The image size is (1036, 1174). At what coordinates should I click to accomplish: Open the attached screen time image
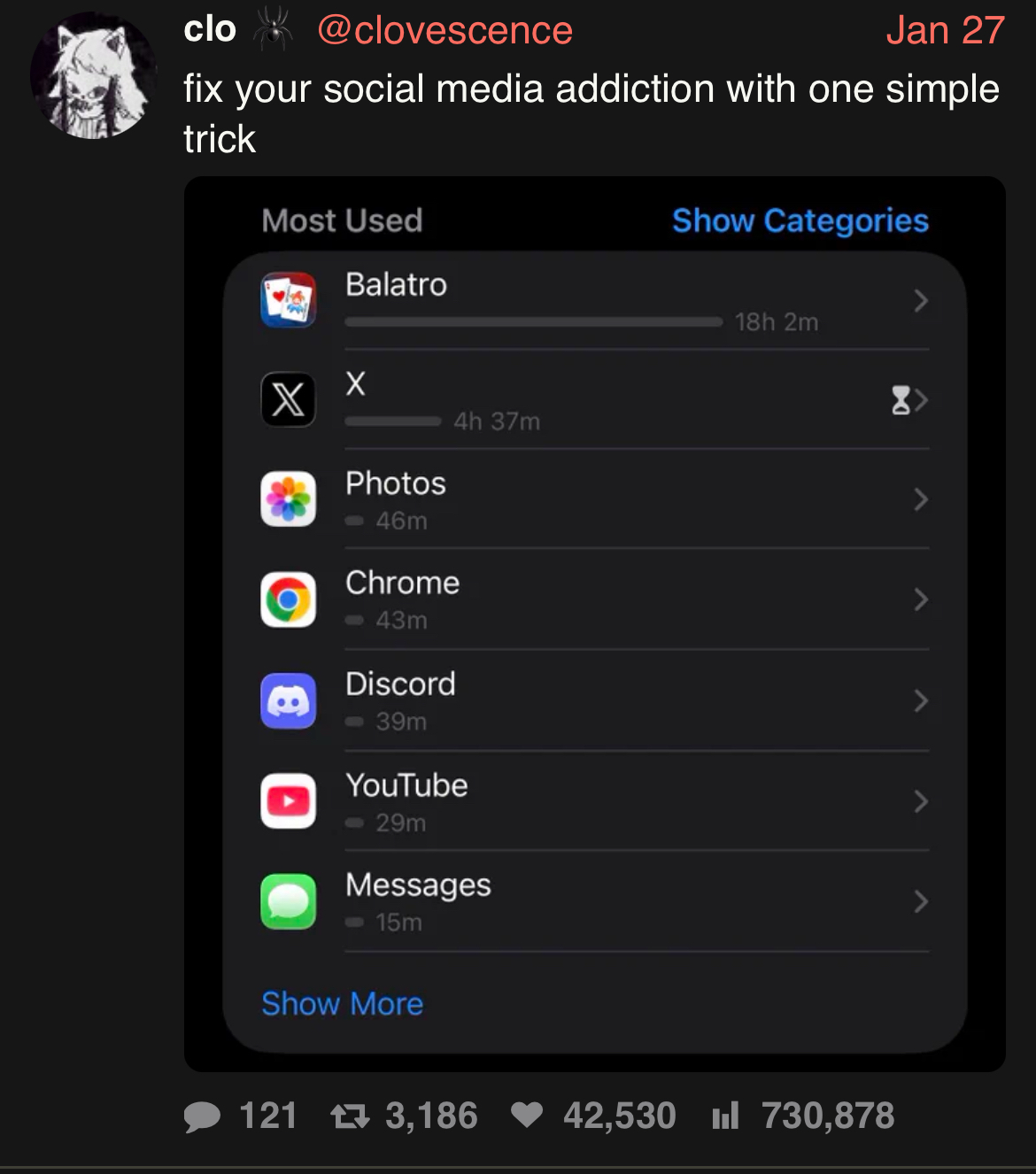(594, 623)
